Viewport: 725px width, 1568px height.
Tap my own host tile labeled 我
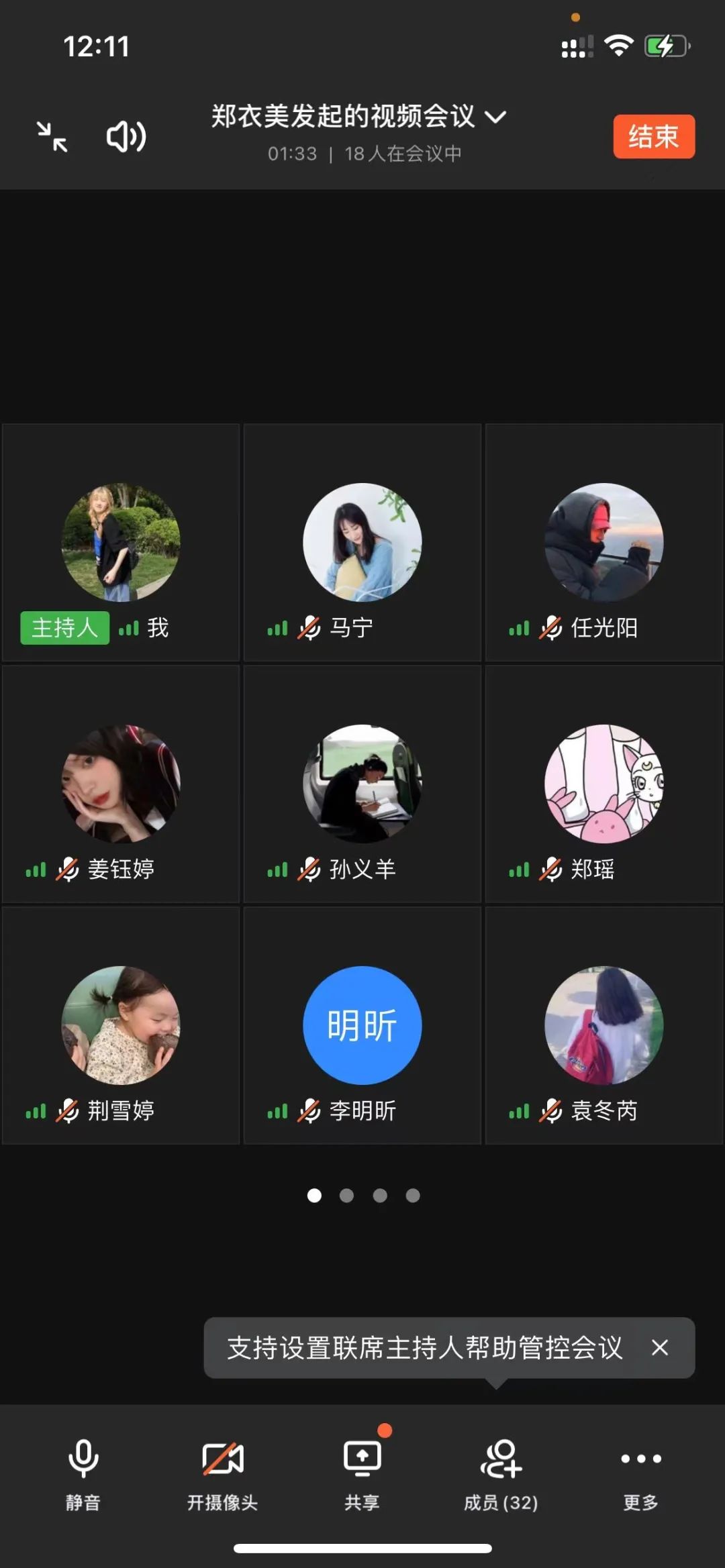point(121,543)
